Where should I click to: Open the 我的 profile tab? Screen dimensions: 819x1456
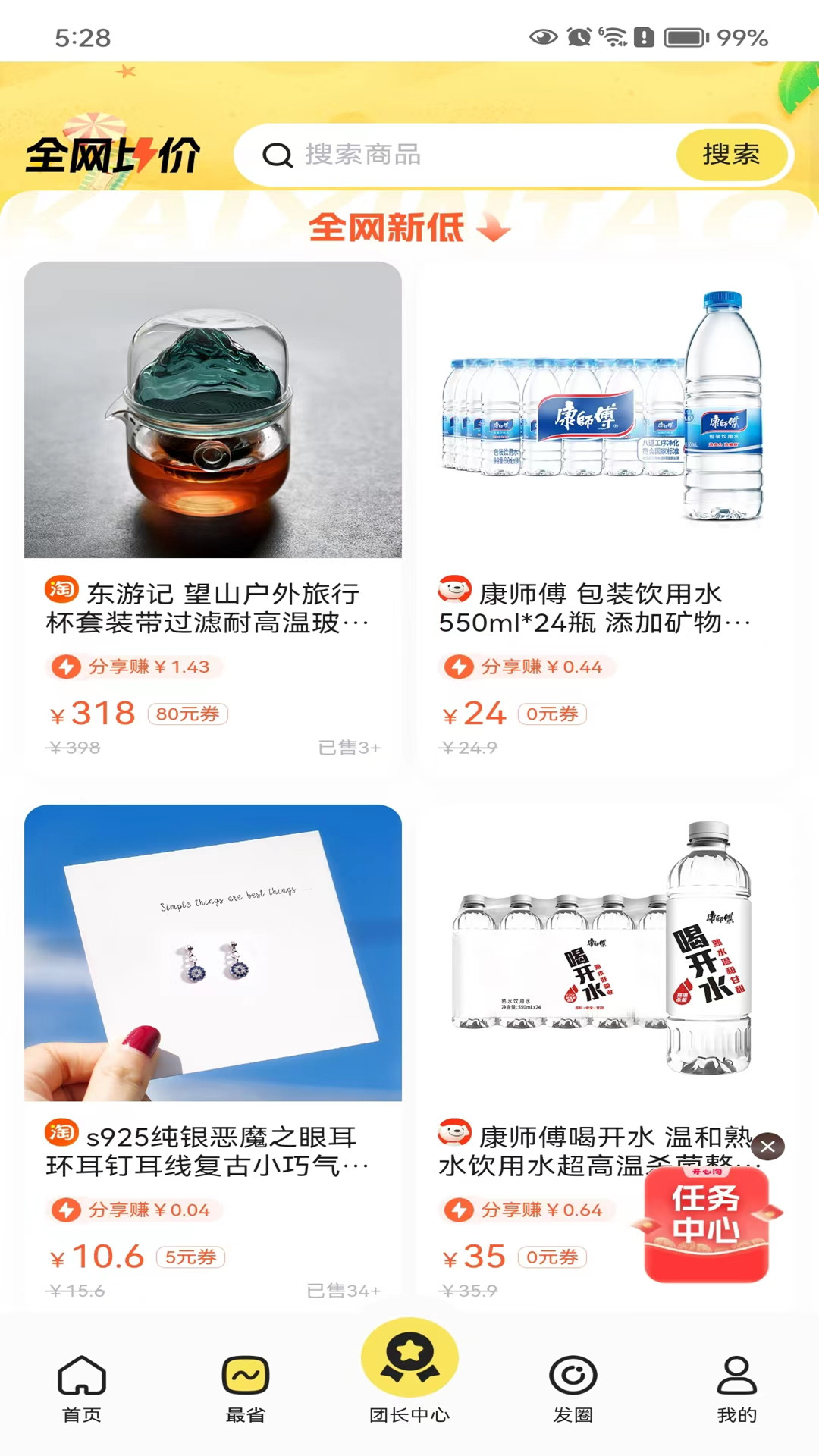click(x=737, y=1388)
